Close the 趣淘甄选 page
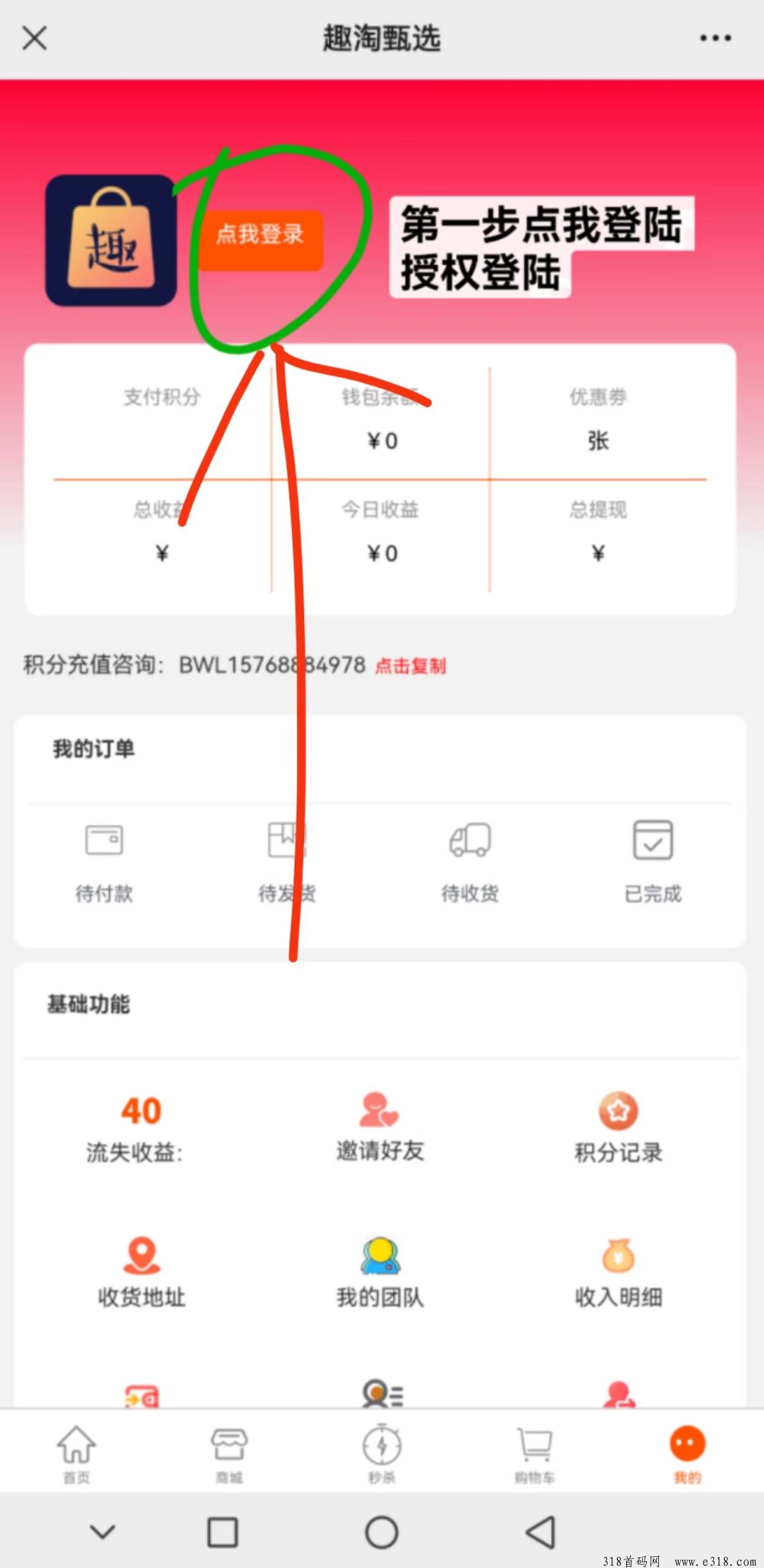 [x=35, y=38]
